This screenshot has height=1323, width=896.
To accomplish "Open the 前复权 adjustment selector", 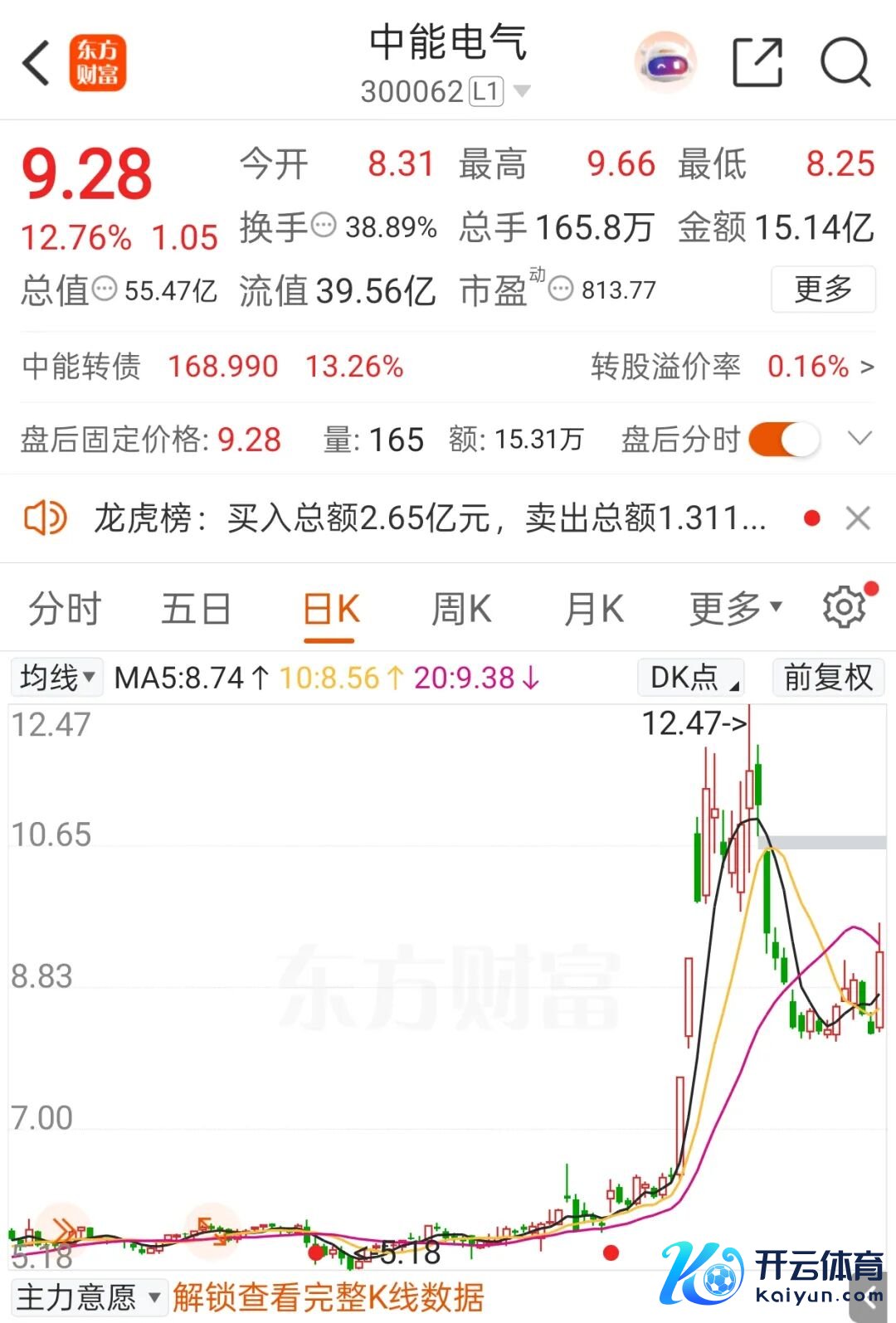I will point(827,678).
